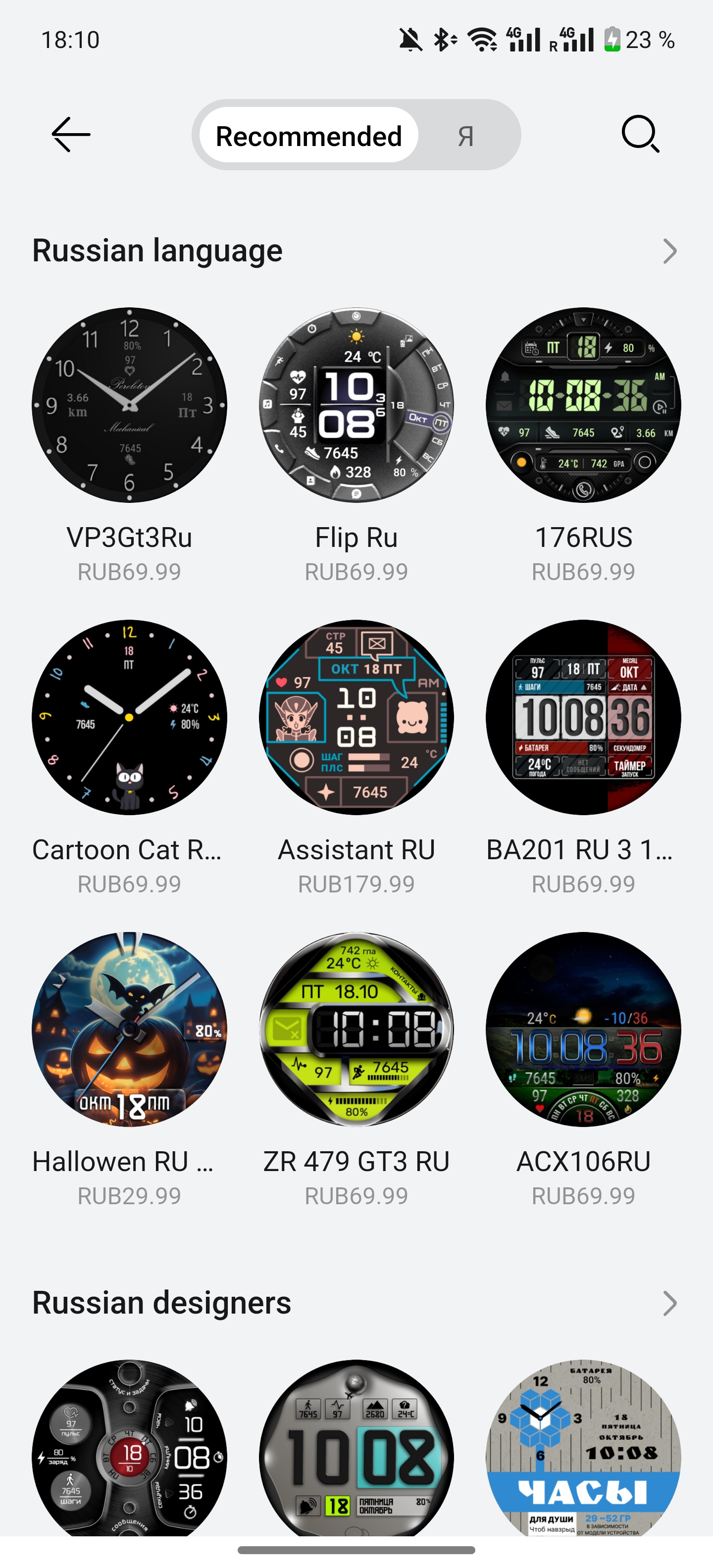The image size is (713, 1568).
Task: Choose the ACX106RU watch face
Action: [x=583, y=1029]
